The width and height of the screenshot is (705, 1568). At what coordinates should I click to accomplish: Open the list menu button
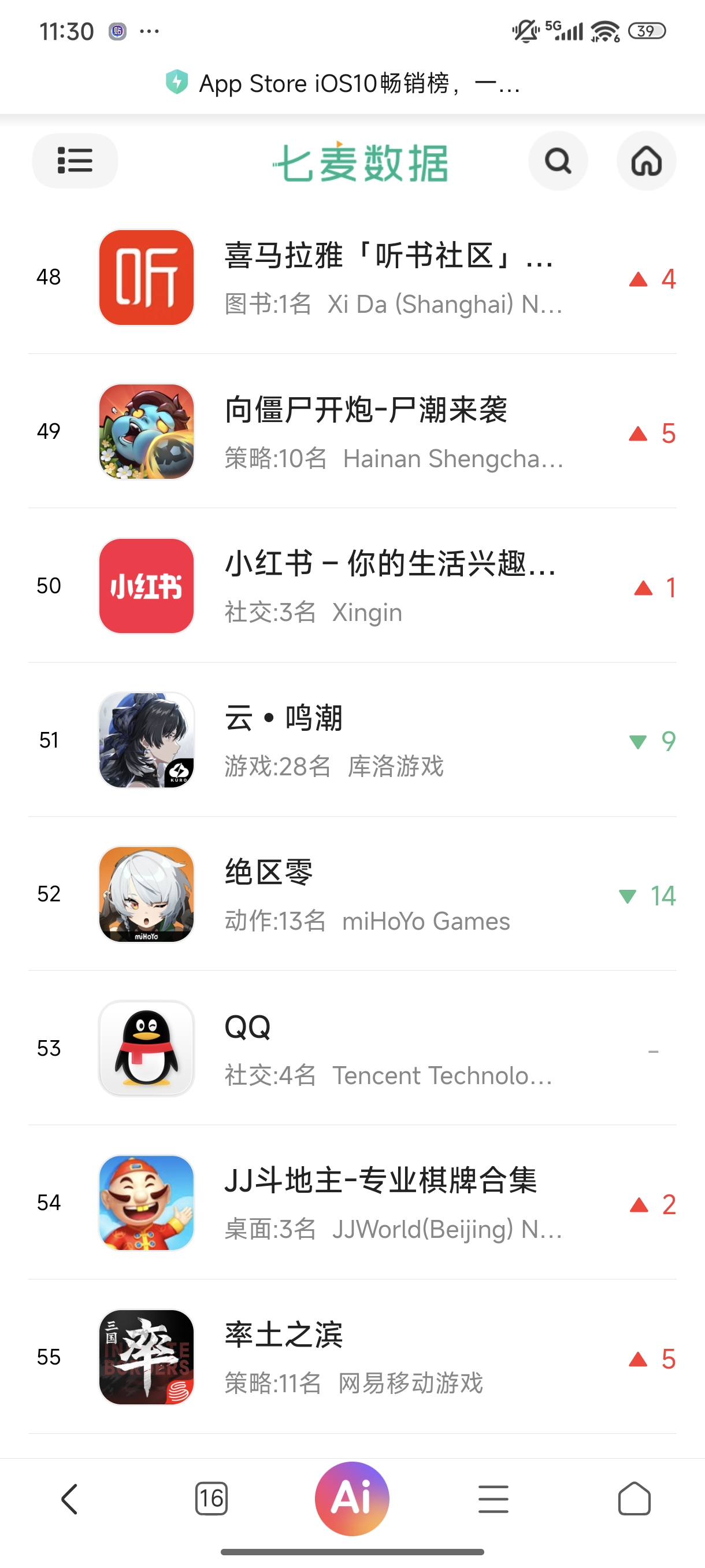pos(75,161)
